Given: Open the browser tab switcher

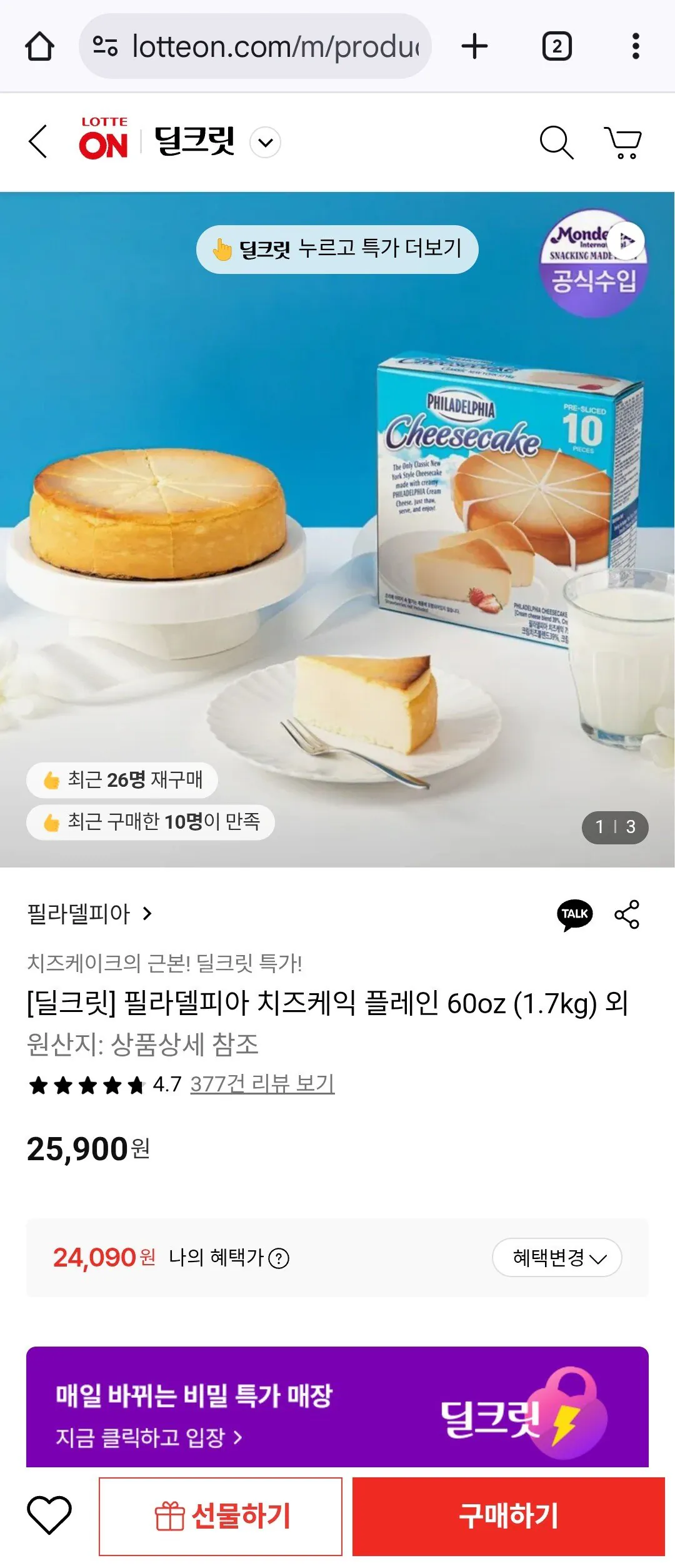Looking at the screenshot, I should (x=556, y=46).
